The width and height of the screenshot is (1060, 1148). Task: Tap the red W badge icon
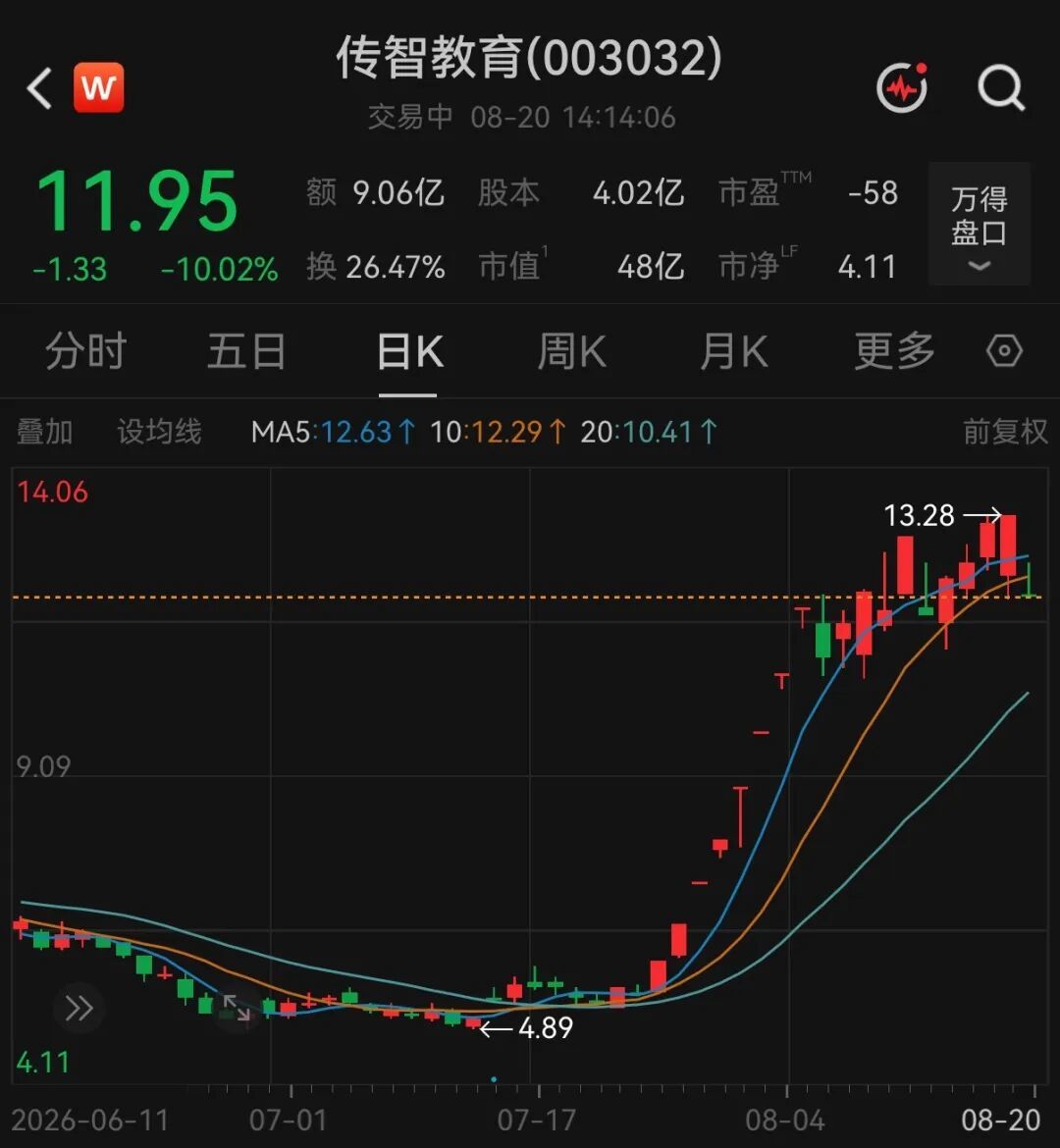99,88
